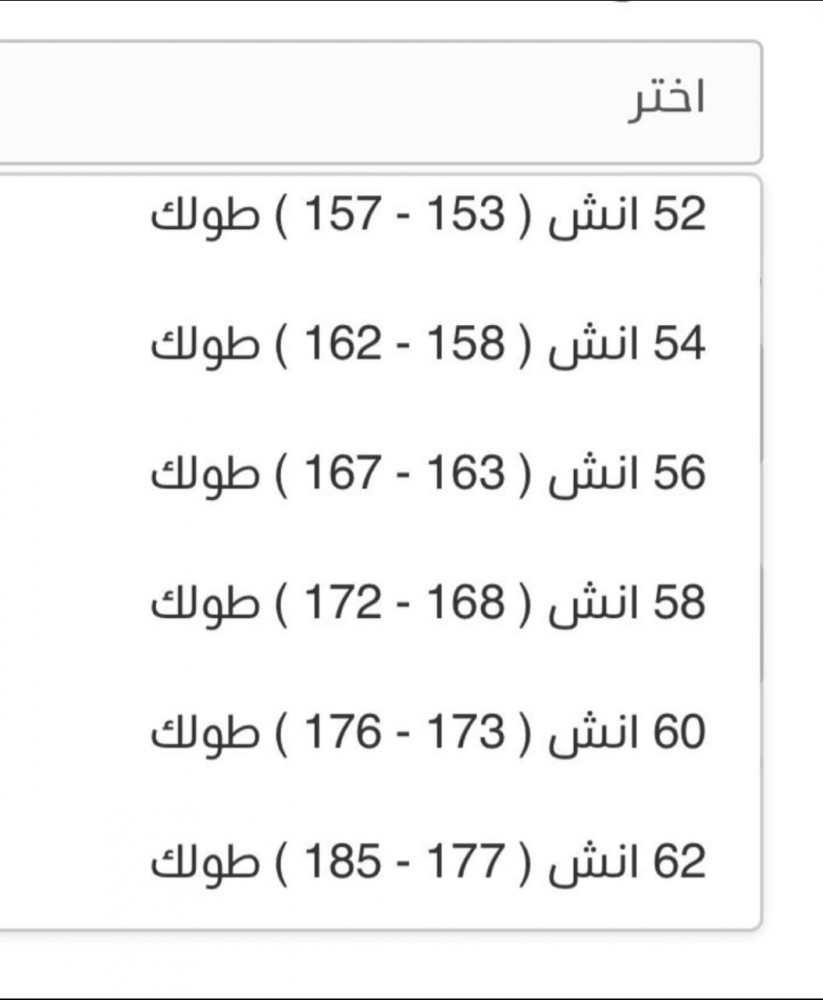Viewport: 823px width, 1000px height.
Task: Select size 52 انش (153 - 157)
Action: 428,215
